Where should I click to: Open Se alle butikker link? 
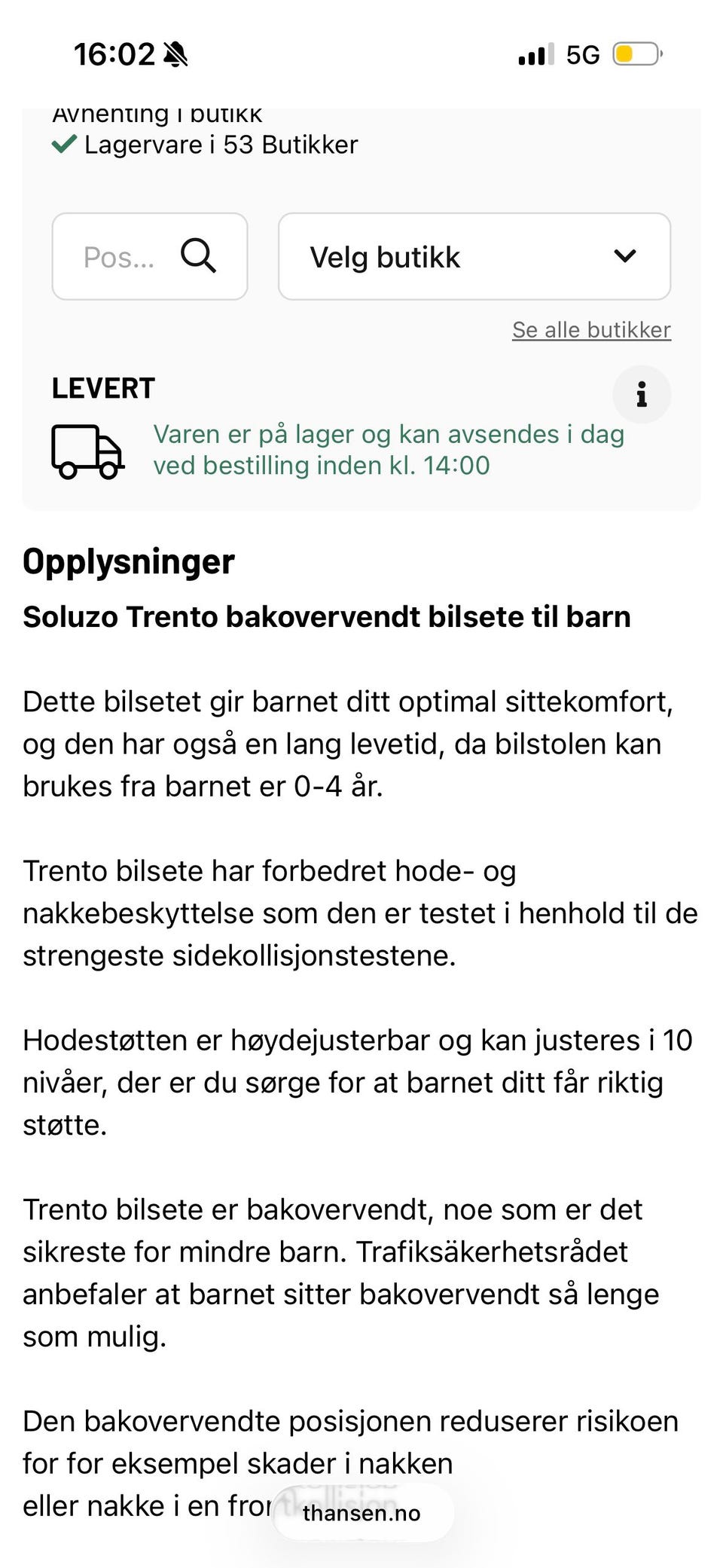coord(591,329)
